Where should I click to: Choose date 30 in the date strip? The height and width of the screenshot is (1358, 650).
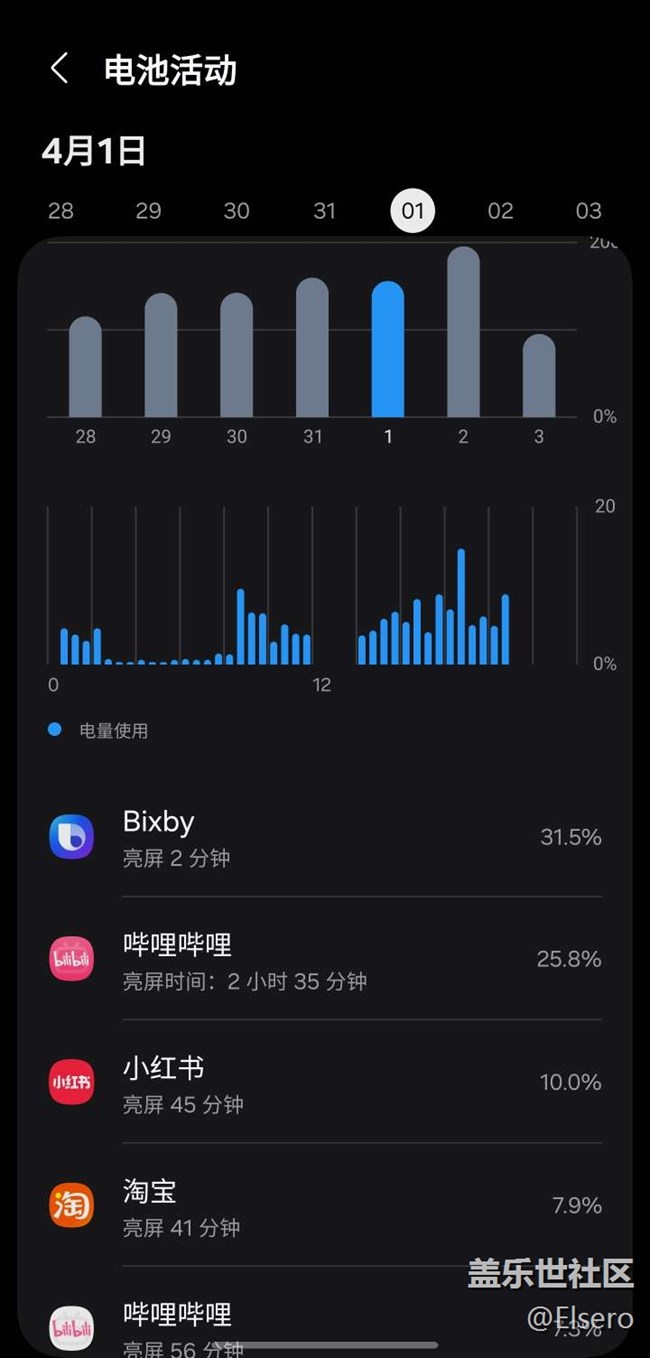tap(237, 211)
